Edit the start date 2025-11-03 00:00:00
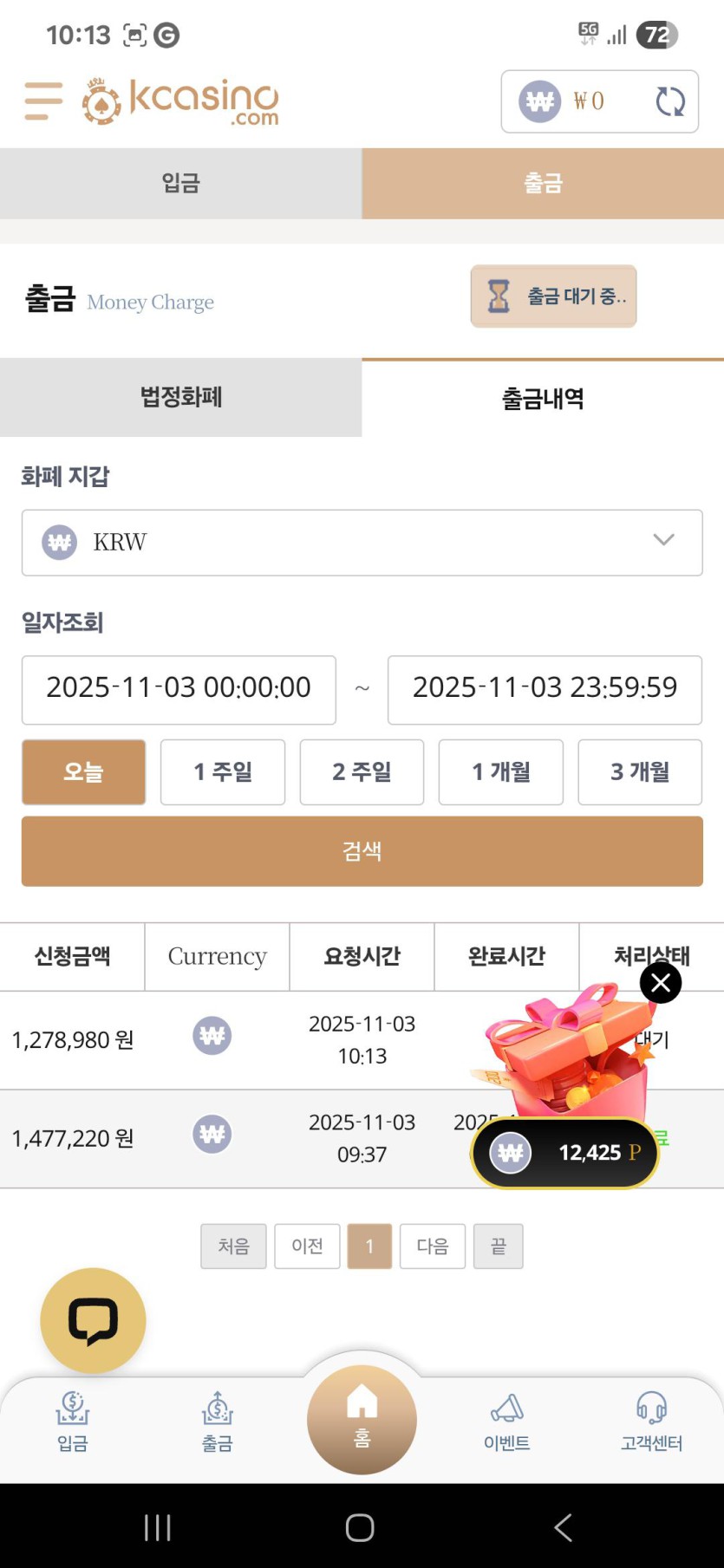724x1568 pixels. (x=179, y=688)
